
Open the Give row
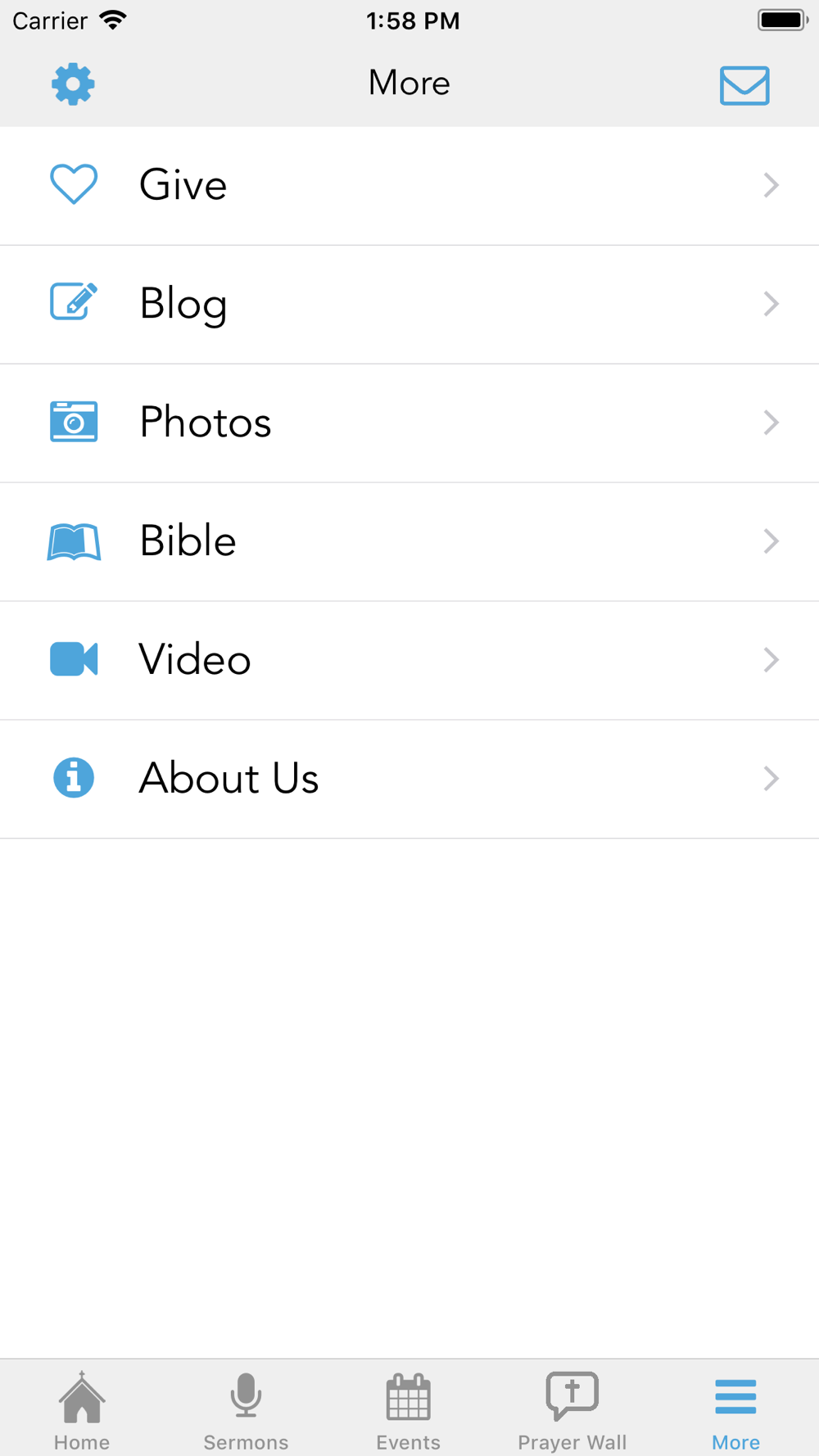[409, 185]
